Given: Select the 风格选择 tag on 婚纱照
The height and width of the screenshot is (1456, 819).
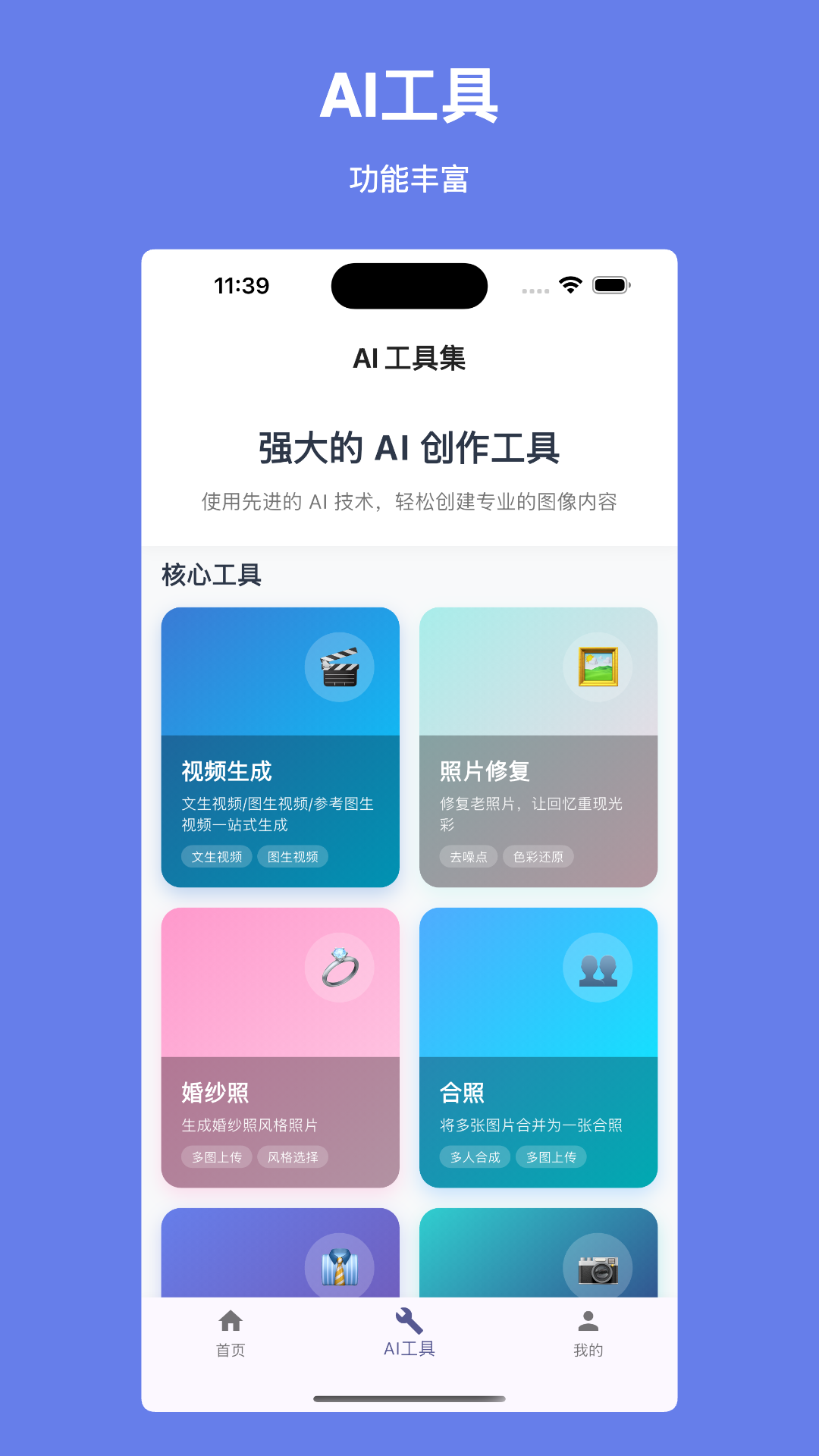Looking at the screenshot, I should (x=293, y=1156).
